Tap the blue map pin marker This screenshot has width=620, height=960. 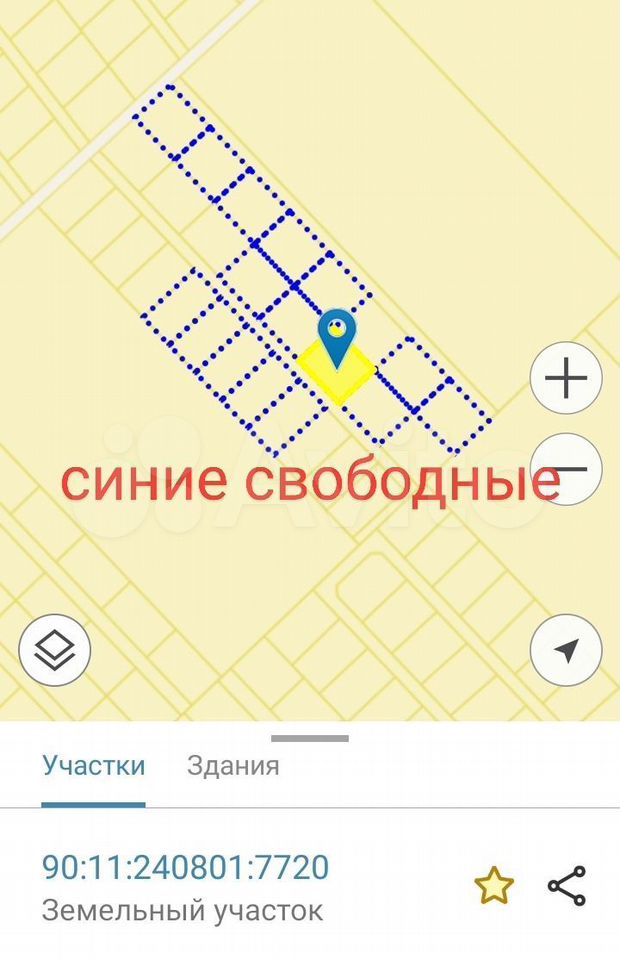tap(336, 333)
